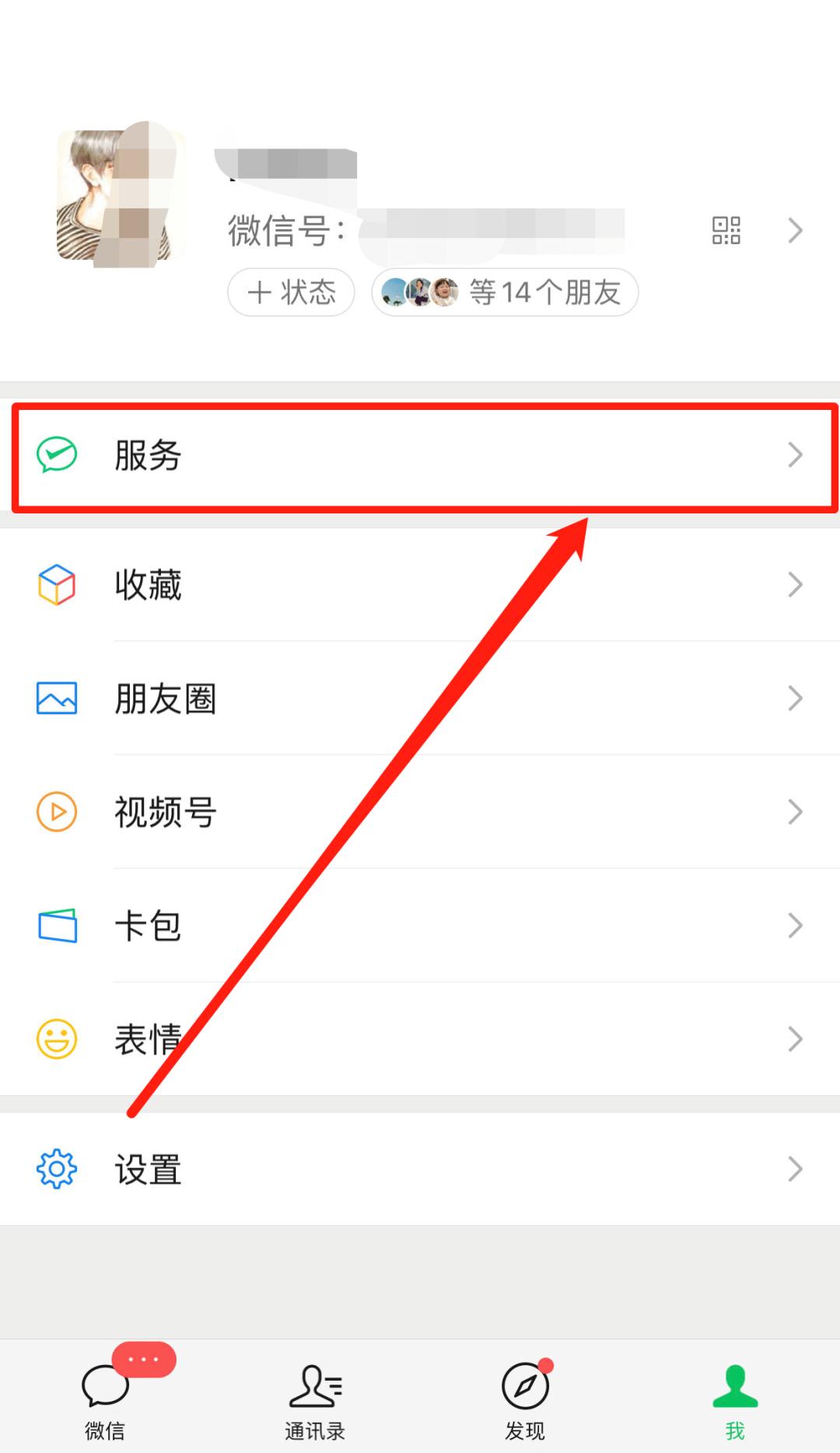This screenshot has height=1453, width=840.
Task: Show your QR code
Action: click(726, 230)
